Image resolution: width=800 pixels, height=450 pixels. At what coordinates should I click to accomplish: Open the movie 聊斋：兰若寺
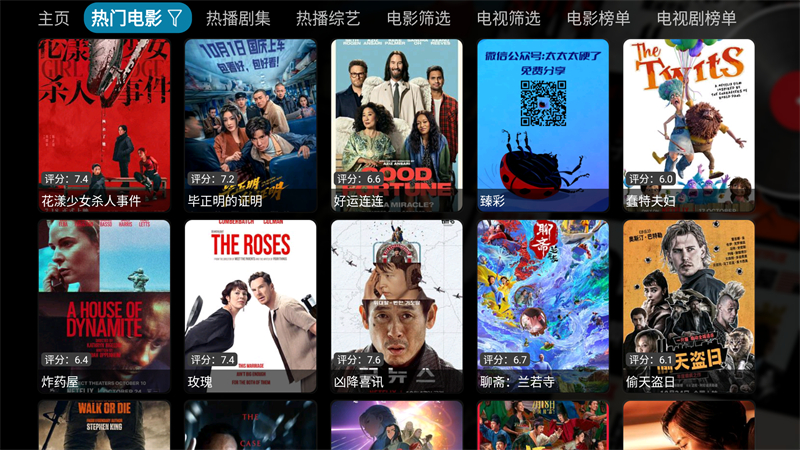point(542,306)
